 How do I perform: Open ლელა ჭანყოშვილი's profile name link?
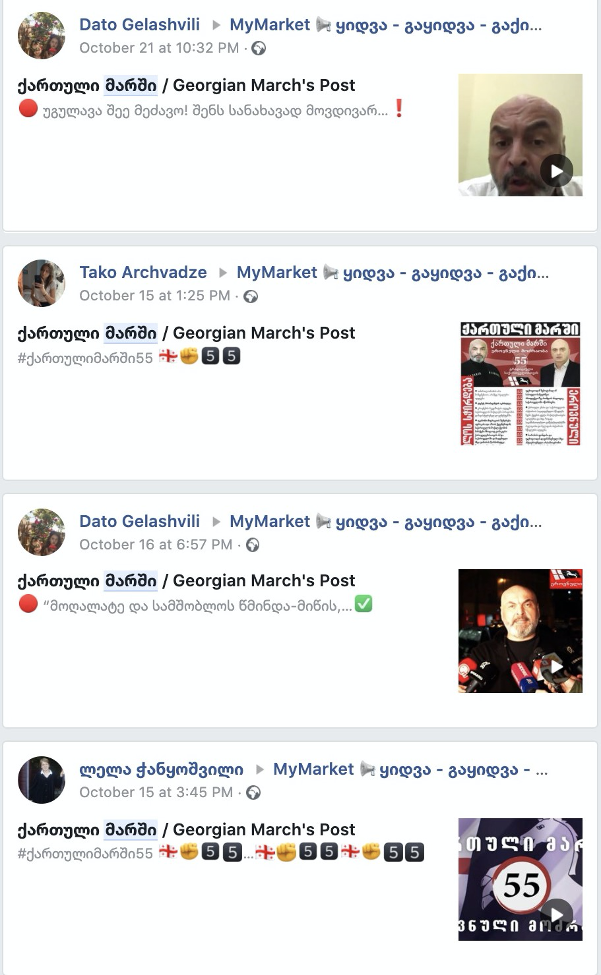(161, 770)
